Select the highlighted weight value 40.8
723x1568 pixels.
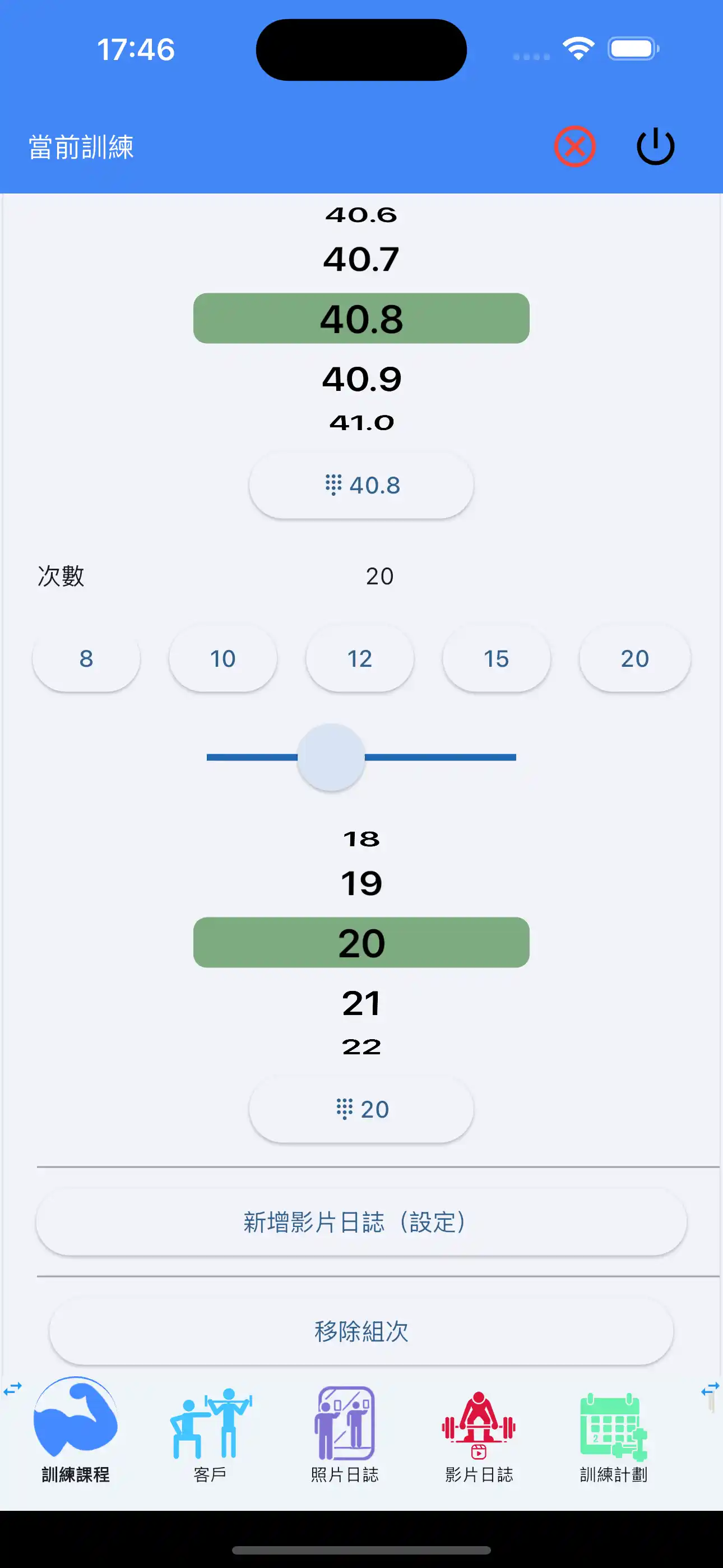tap(361, 318)
